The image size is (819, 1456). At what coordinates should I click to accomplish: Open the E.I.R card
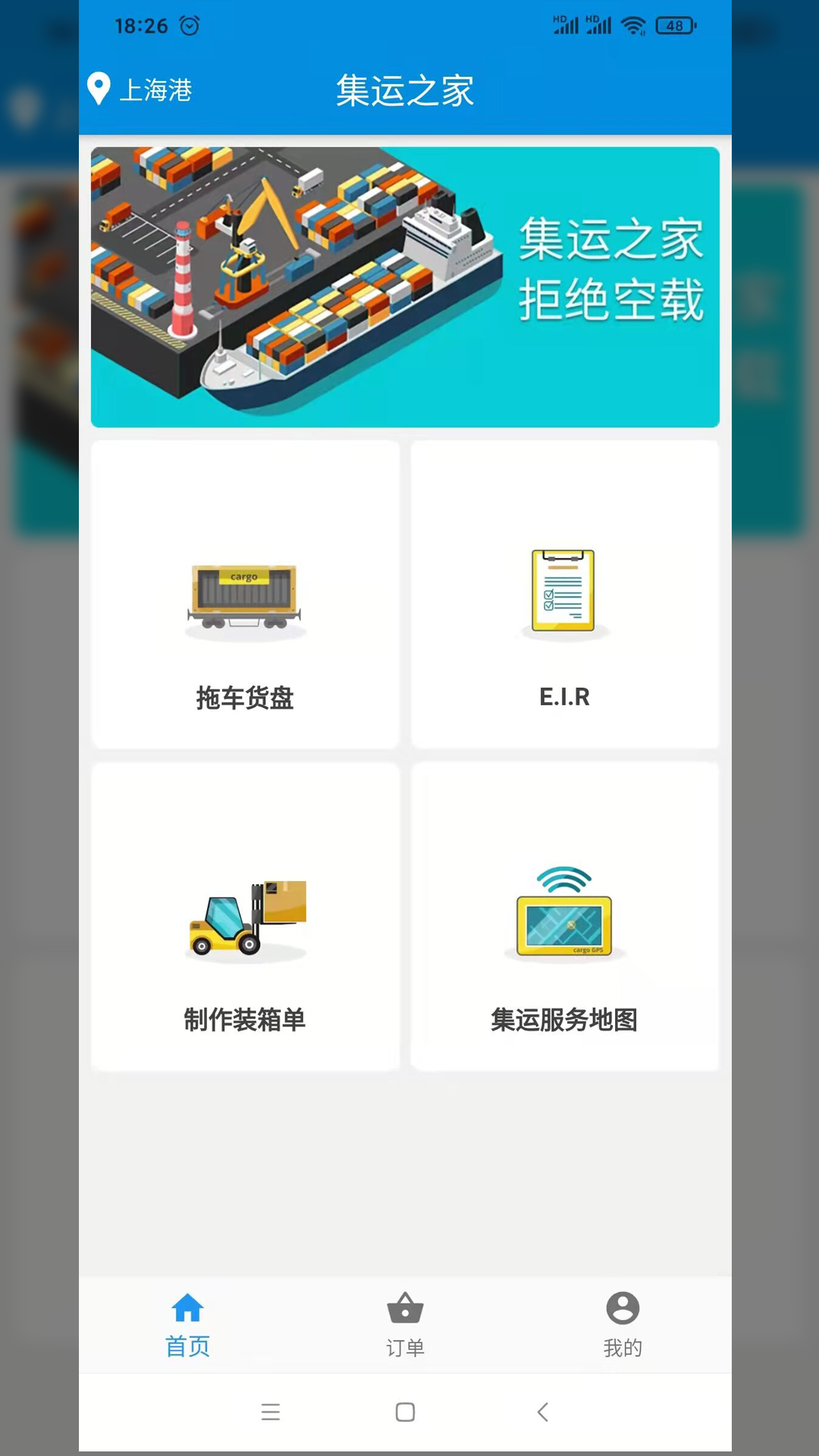tap(565, 595)
